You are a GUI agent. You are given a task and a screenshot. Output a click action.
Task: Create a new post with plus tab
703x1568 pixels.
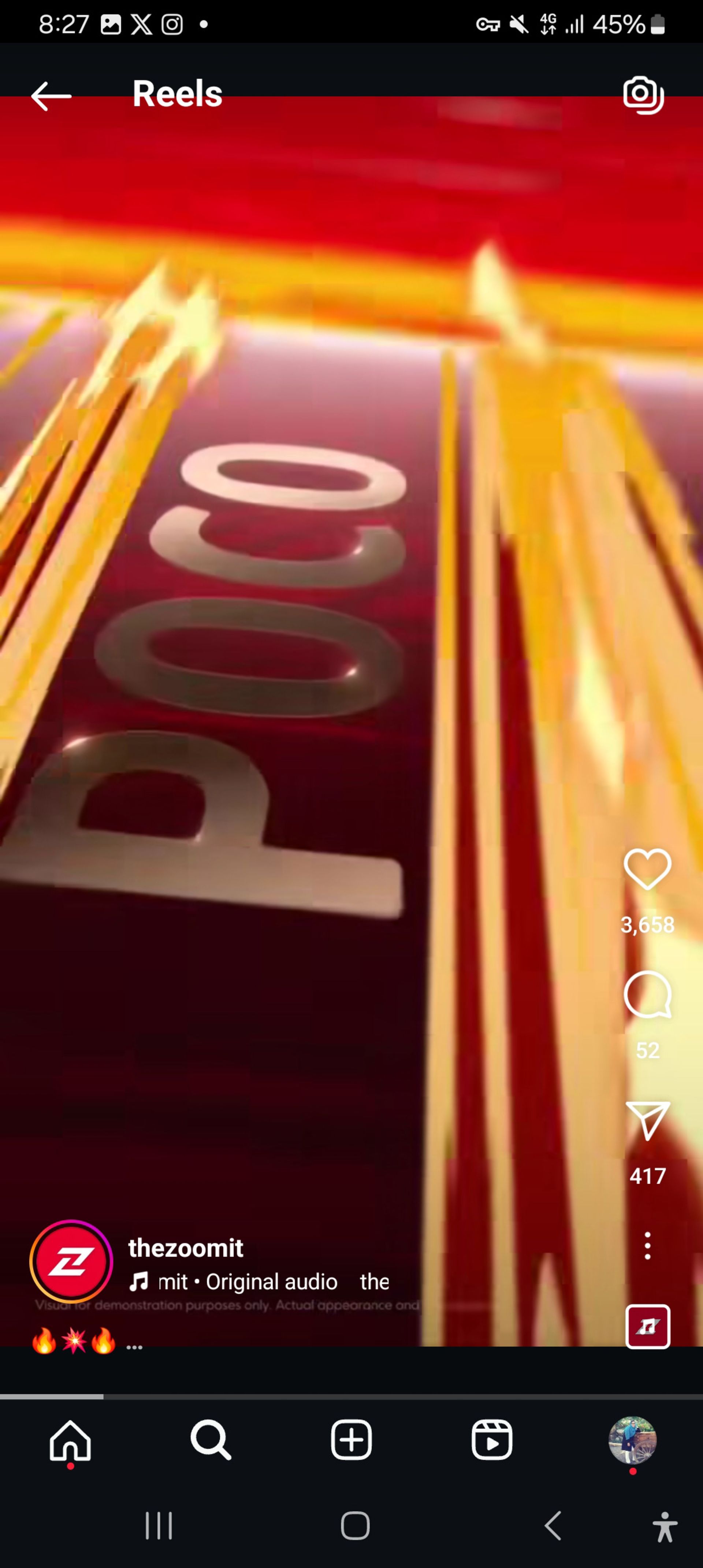click(351, 1440)
